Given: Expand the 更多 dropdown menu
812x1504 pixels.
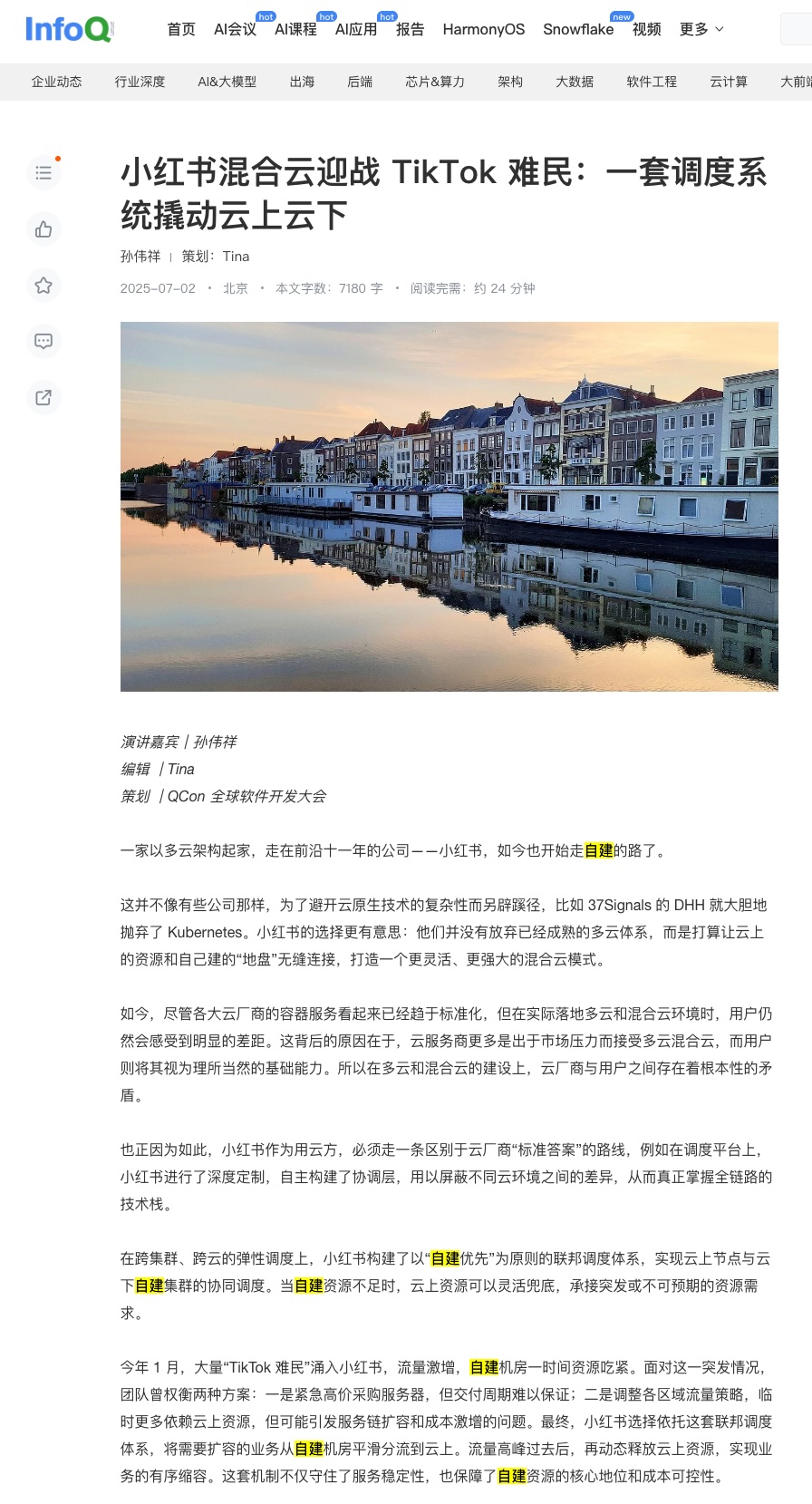Looking at the screenshot, I should (x=701, y=29).
